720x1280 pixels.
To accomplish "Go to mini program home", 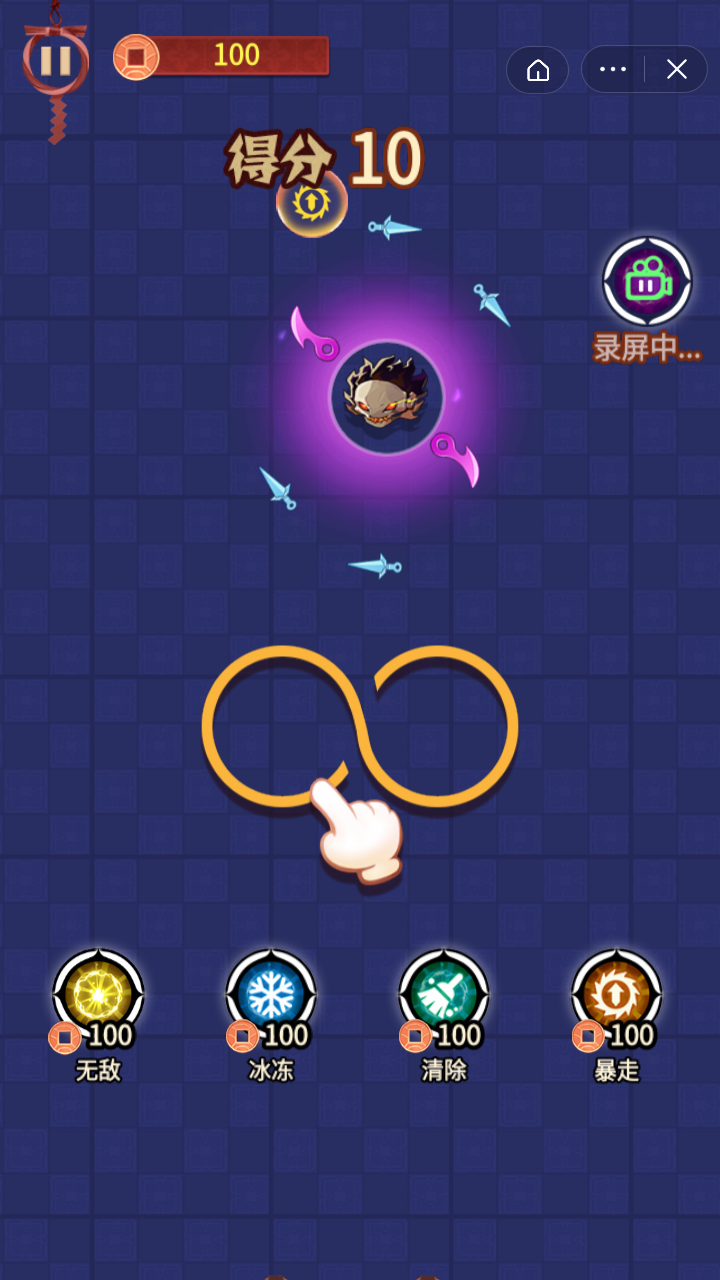I will 538,70.
